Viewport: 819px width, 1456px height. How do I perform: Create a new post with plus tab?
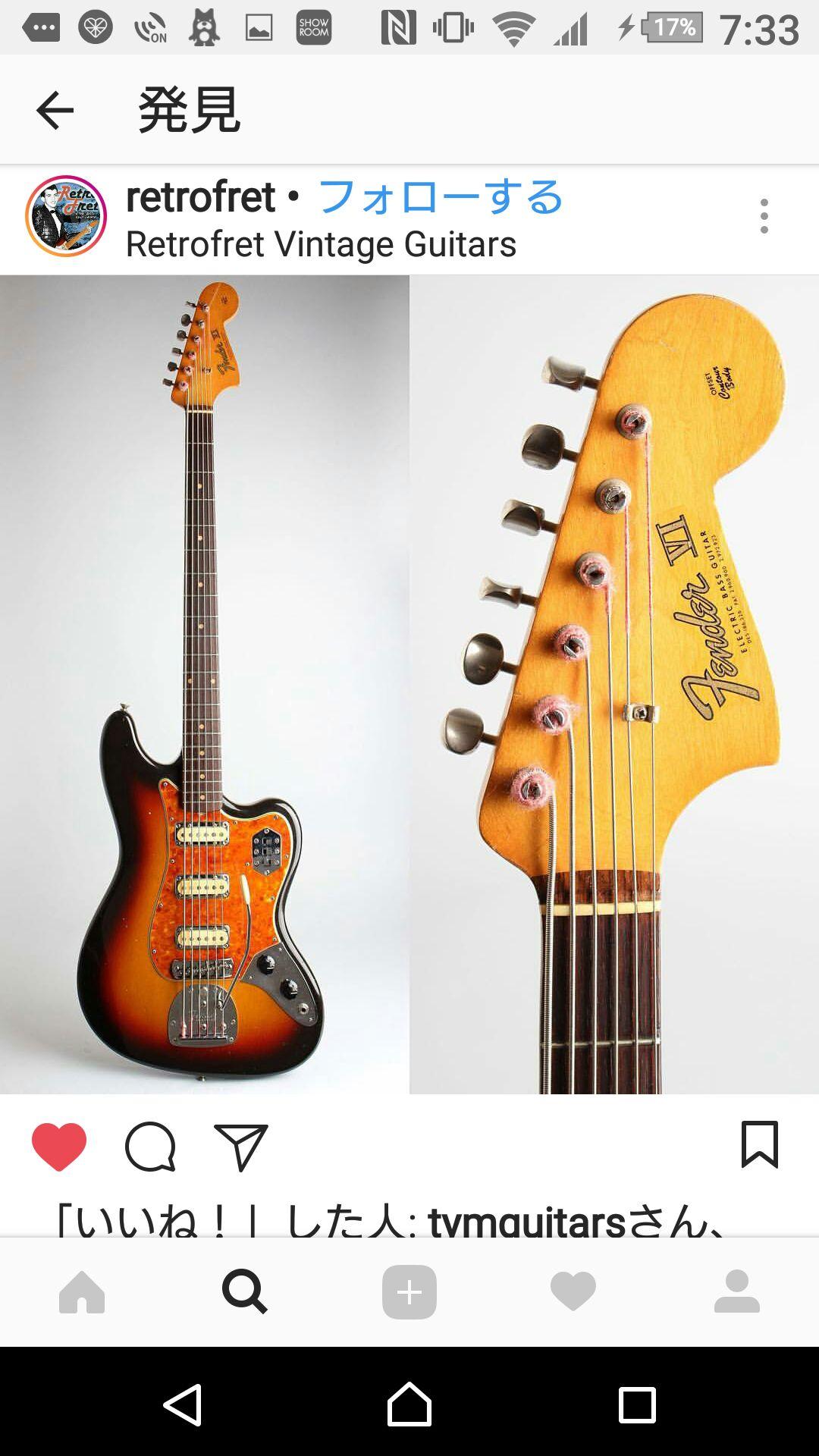pyautogui.click(x=409, y=1292)
